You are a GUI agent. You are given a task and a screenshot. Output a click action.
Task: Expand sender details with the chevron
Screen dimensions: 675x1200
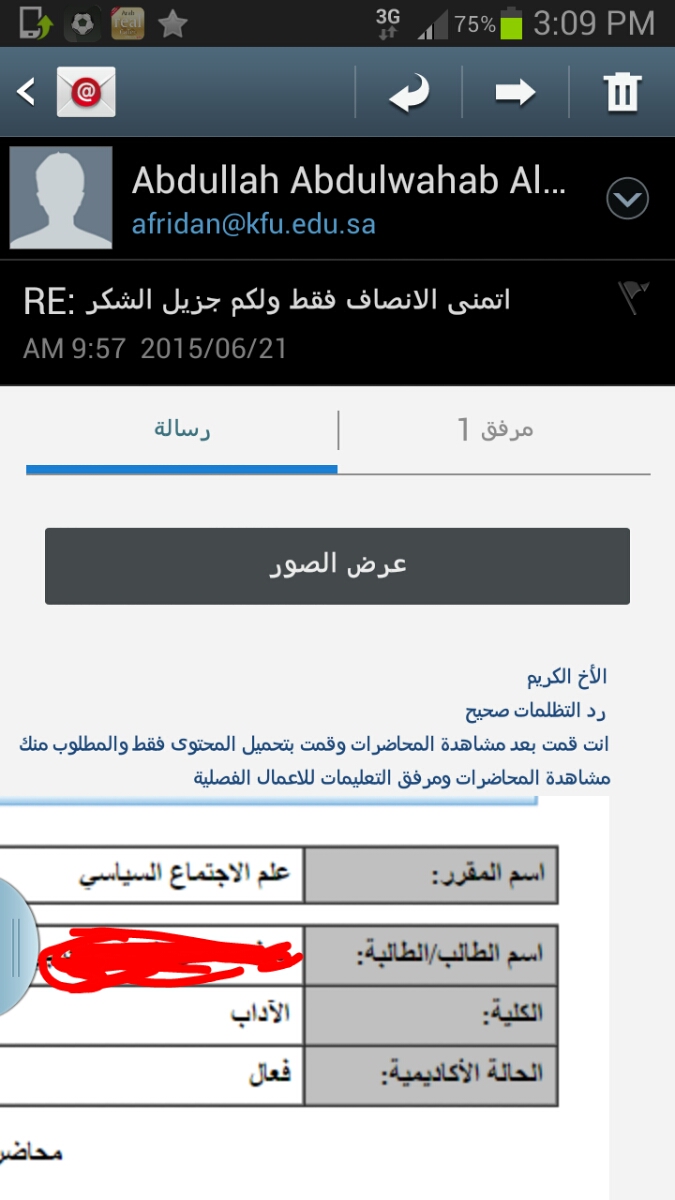tap(627, 199)
